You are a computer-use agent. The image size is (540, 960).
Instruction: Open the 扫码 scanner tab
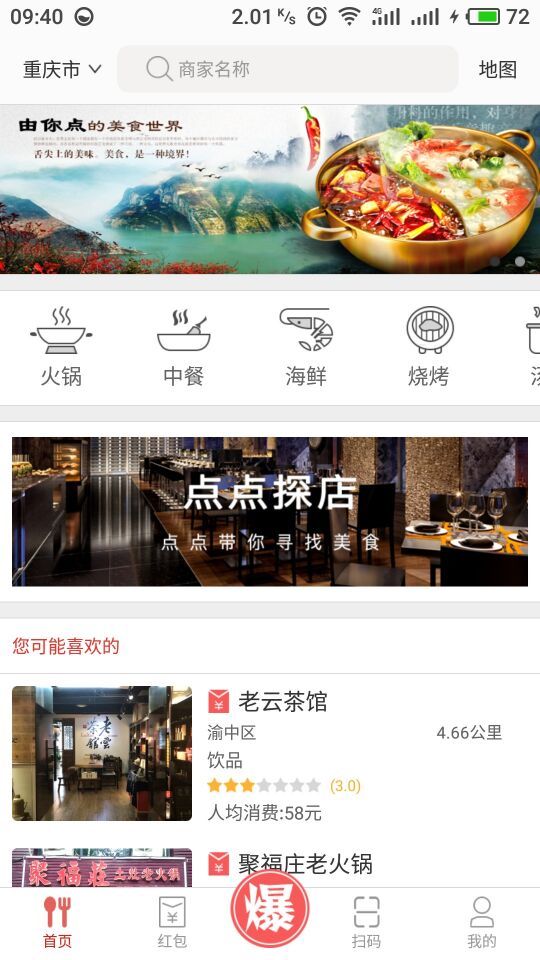(367, 922)
